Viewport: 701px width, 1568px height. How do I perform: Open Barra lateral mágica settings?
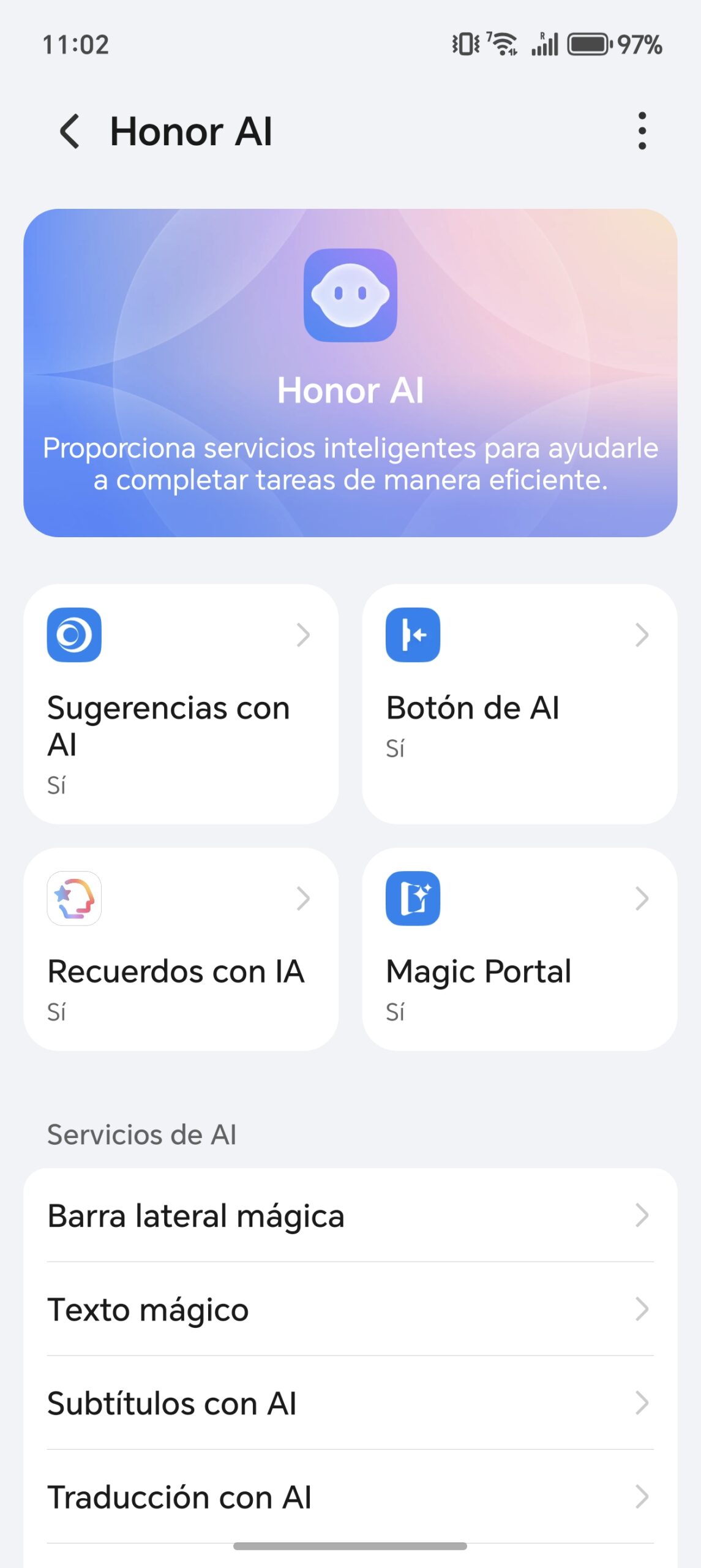[x=350, y=1216]
